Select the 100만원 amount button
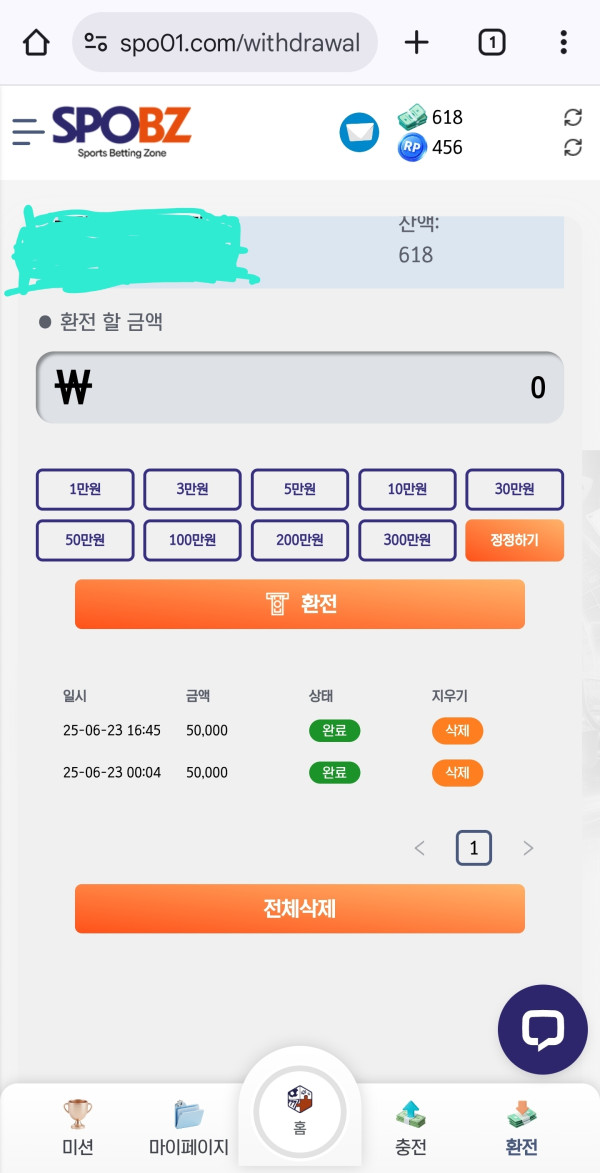 point(192,540)
